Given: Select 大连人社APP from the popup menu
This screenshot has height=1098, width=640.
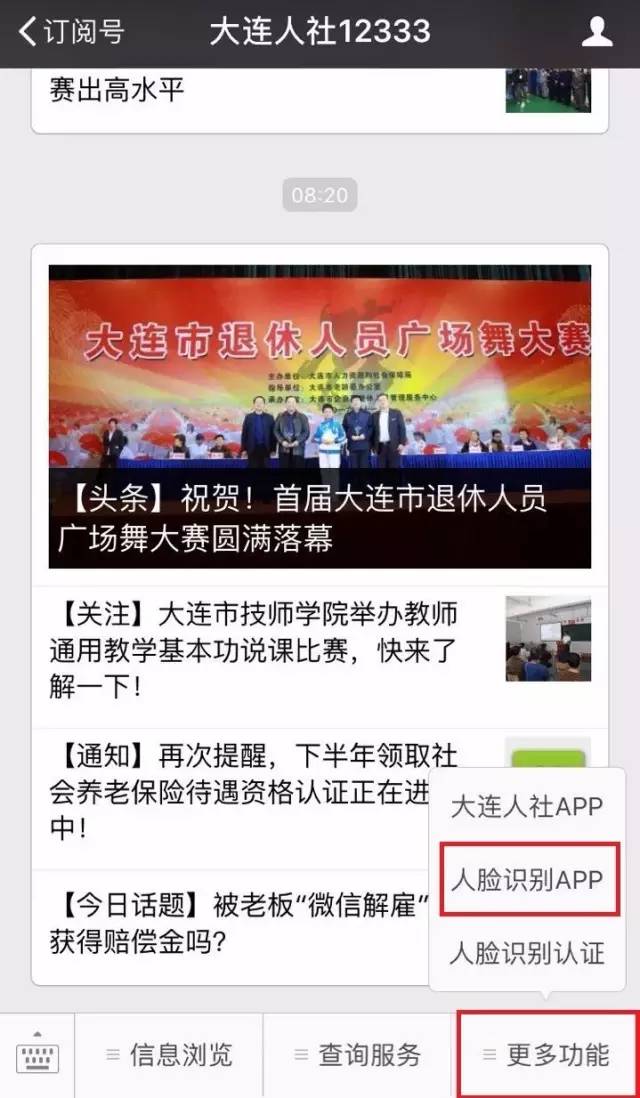Looking at the screenshot, I should (527, 806).
